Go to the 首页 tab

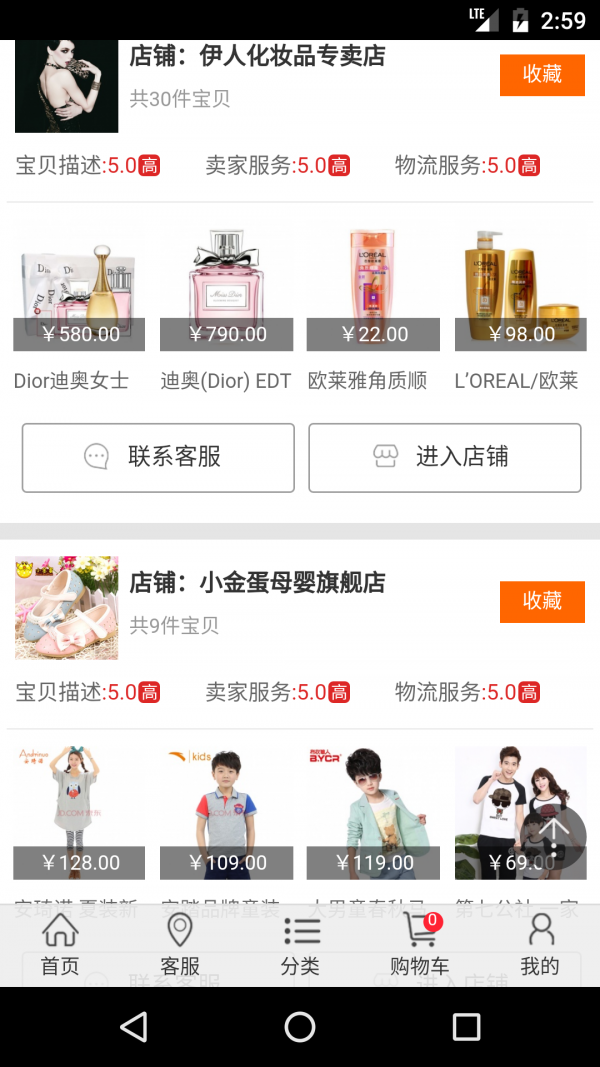[x=60, y=945]
